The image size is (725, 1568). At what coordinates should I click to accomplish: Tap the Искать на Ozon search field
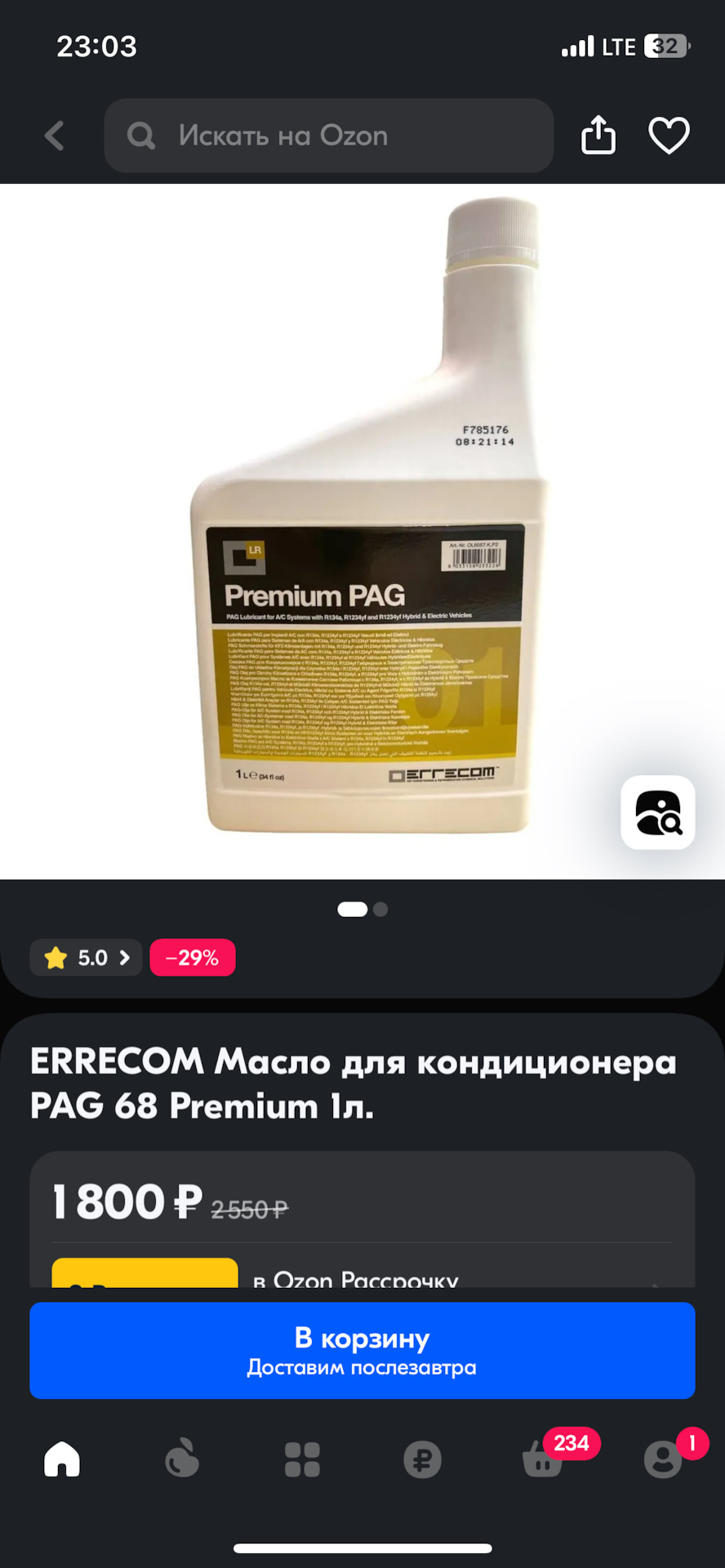pos(328,135)
